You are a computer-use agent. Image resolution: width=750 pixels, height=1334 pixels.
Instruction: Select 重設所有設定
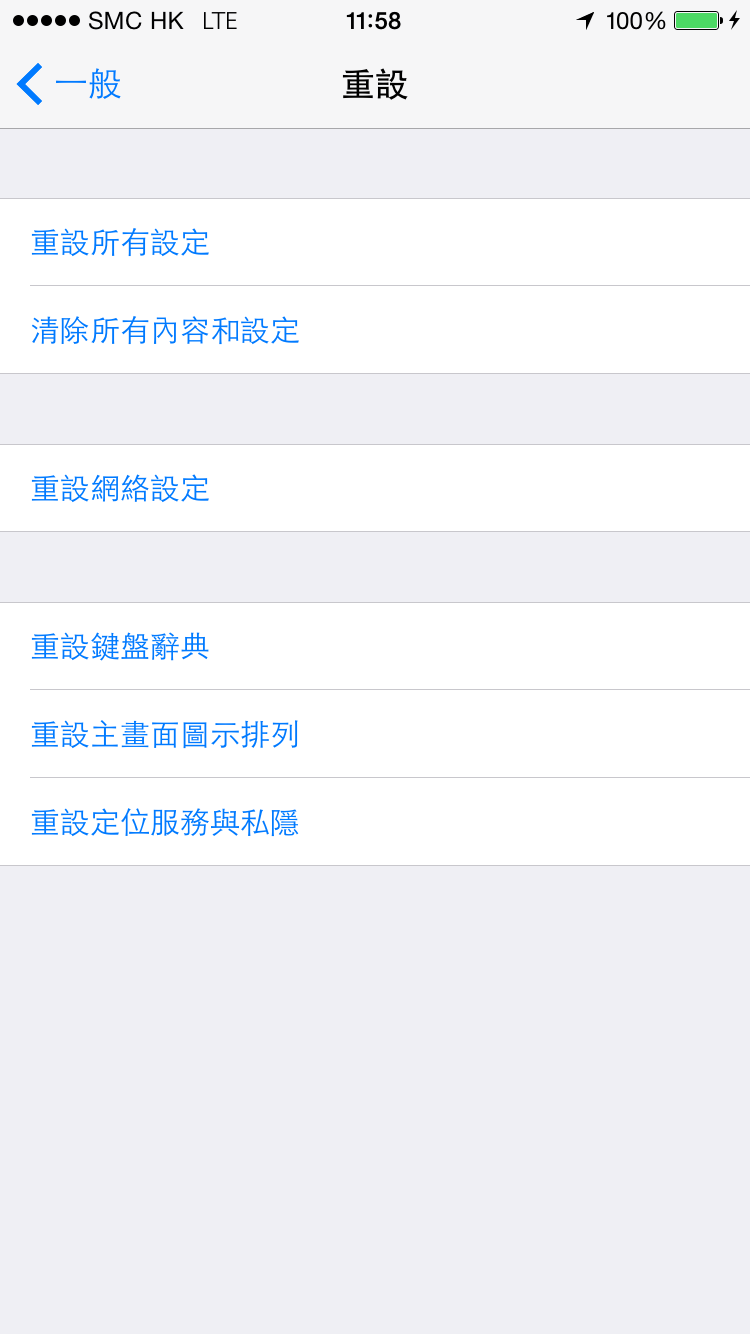click(x=375, y=242)
